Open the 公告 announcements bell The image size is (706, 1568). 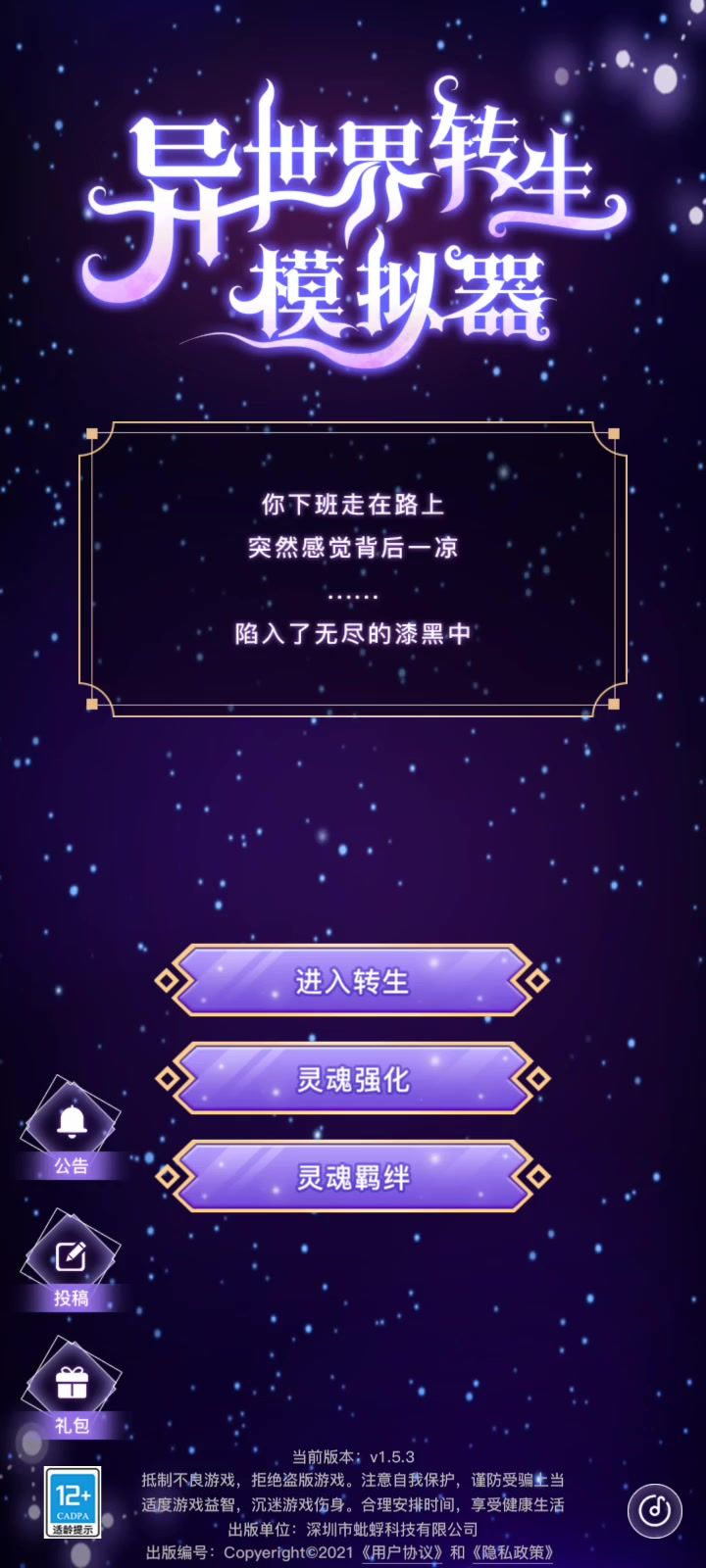[x=71, y=1127]
